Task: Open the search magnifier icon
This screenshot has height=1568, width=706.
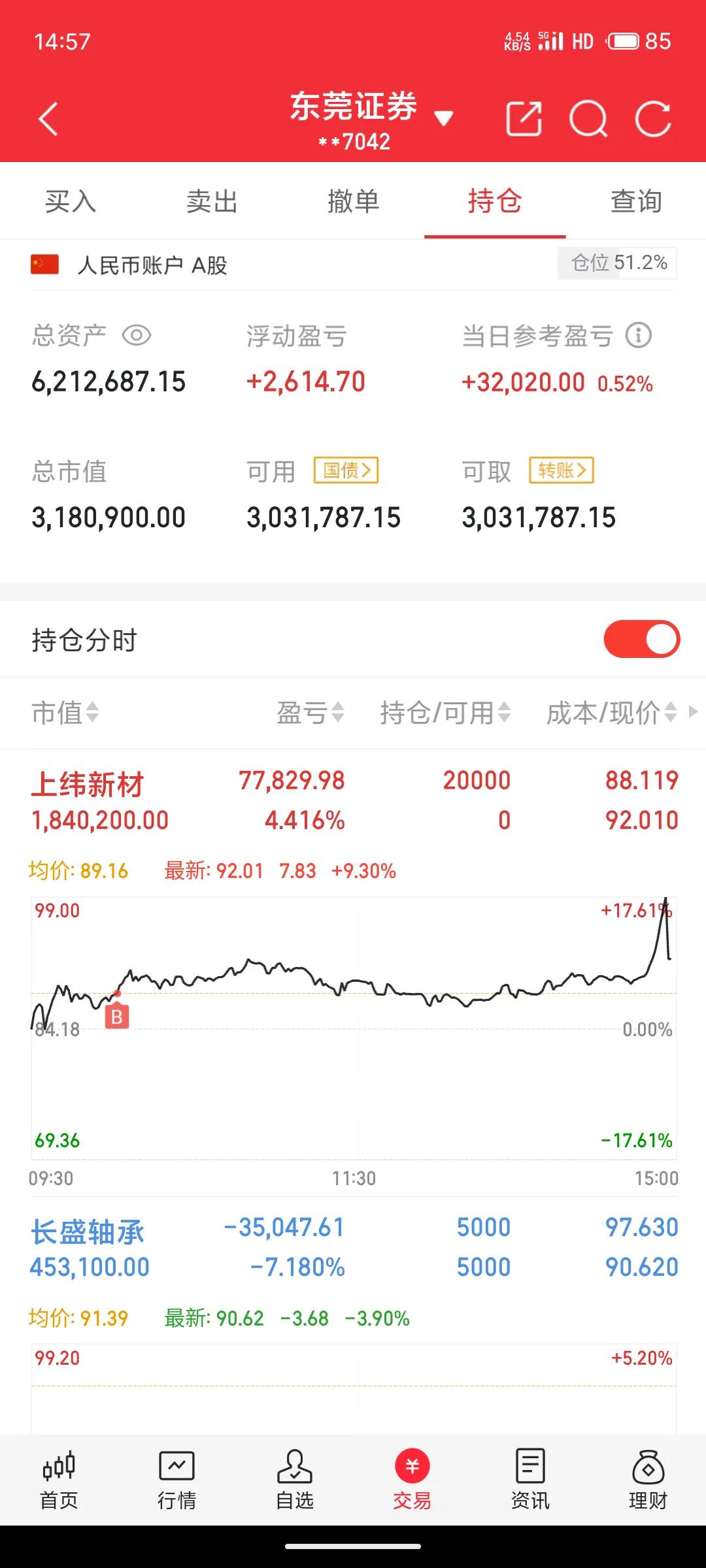Action: tap(588, 119)
